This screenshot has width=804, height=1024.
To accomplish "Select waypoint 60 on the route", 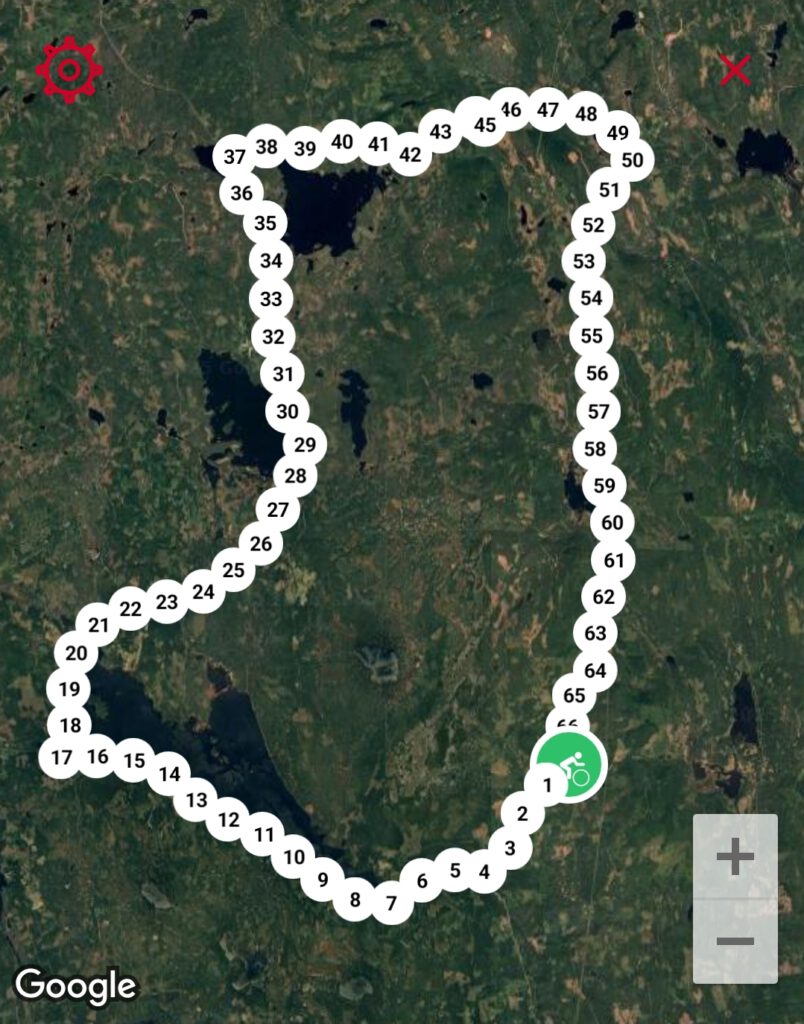I will (612, 522).
